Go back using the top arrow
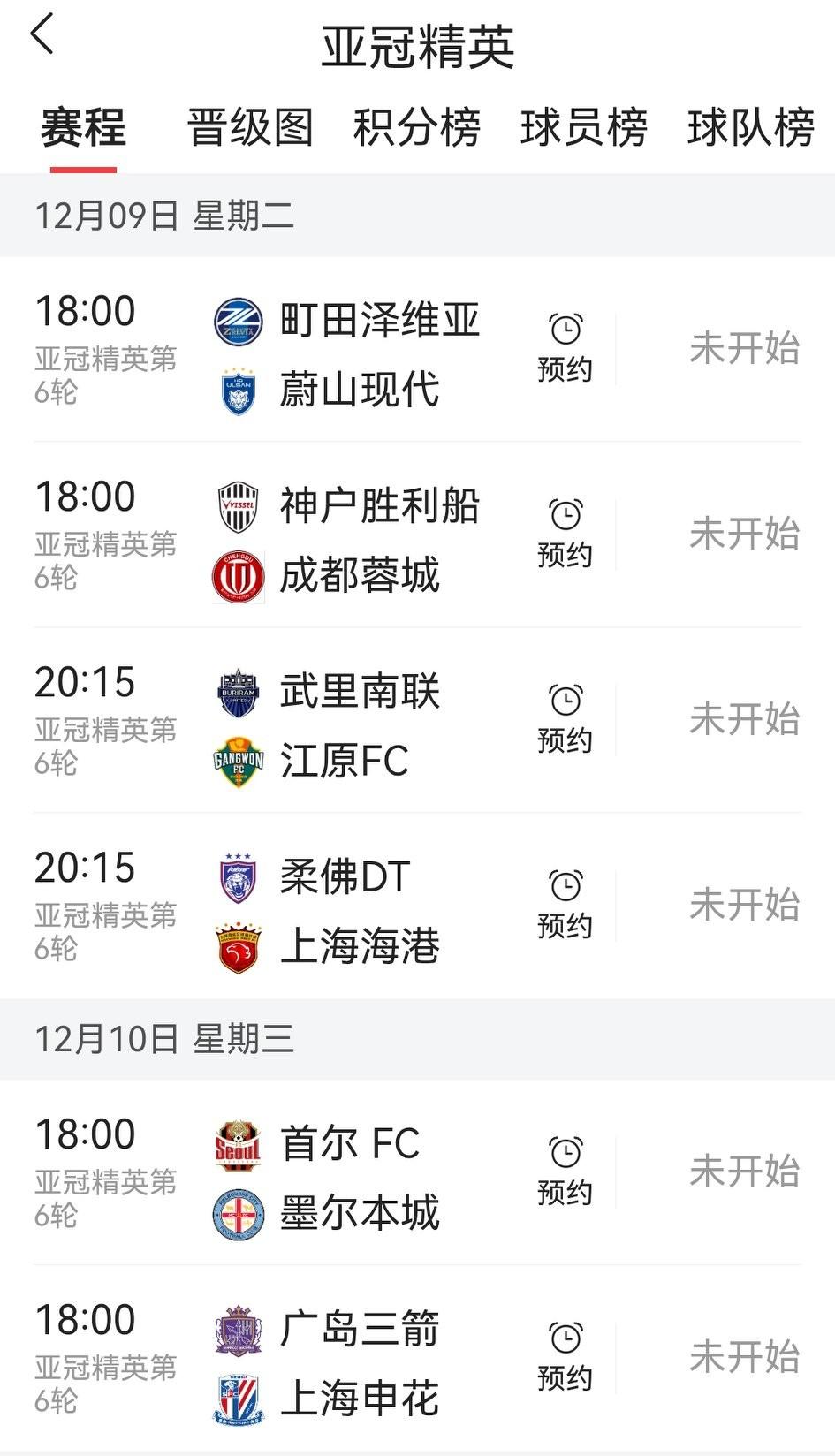Screen dimensions: 835x1456 (x=42, y=35)
